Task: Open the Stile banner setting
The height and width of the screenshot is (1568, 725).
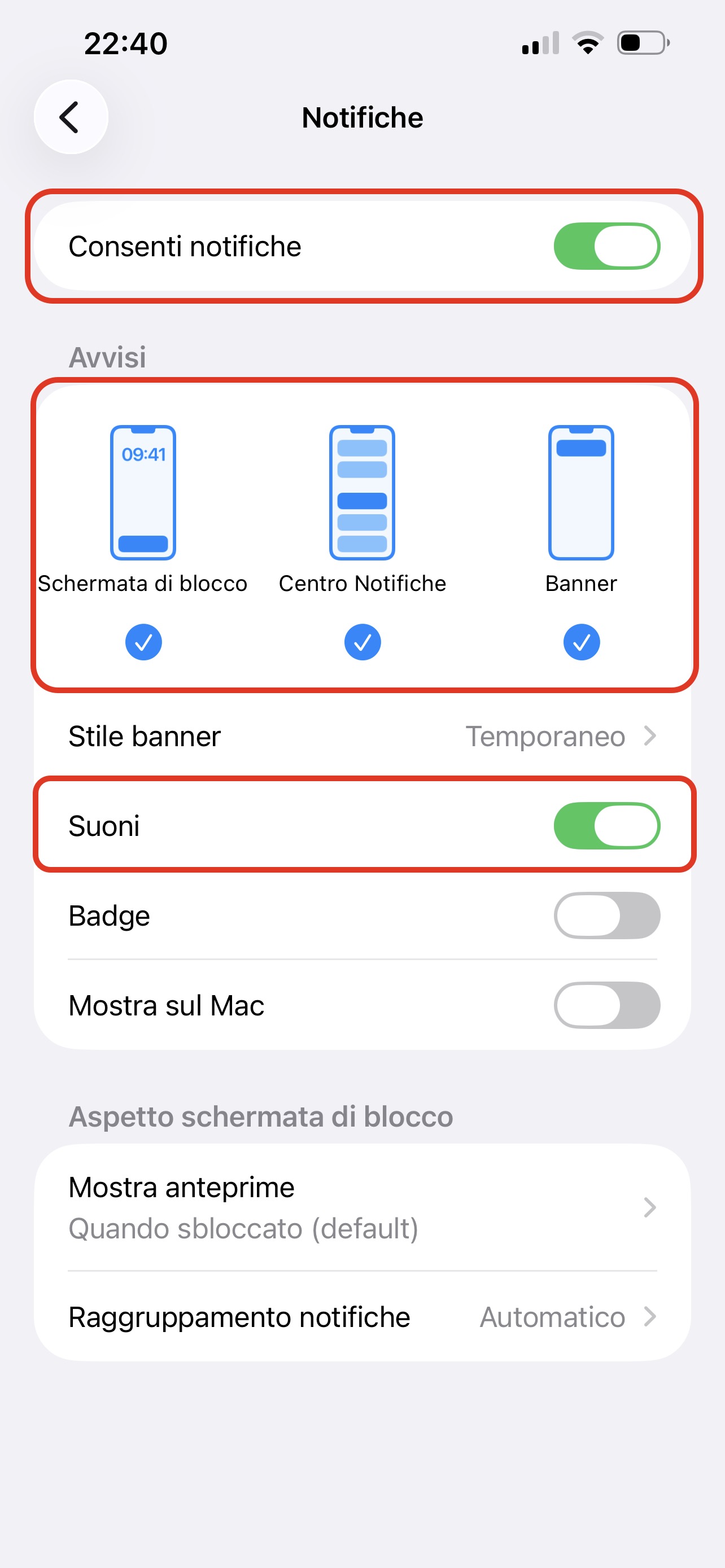Action: pos(362,737)
